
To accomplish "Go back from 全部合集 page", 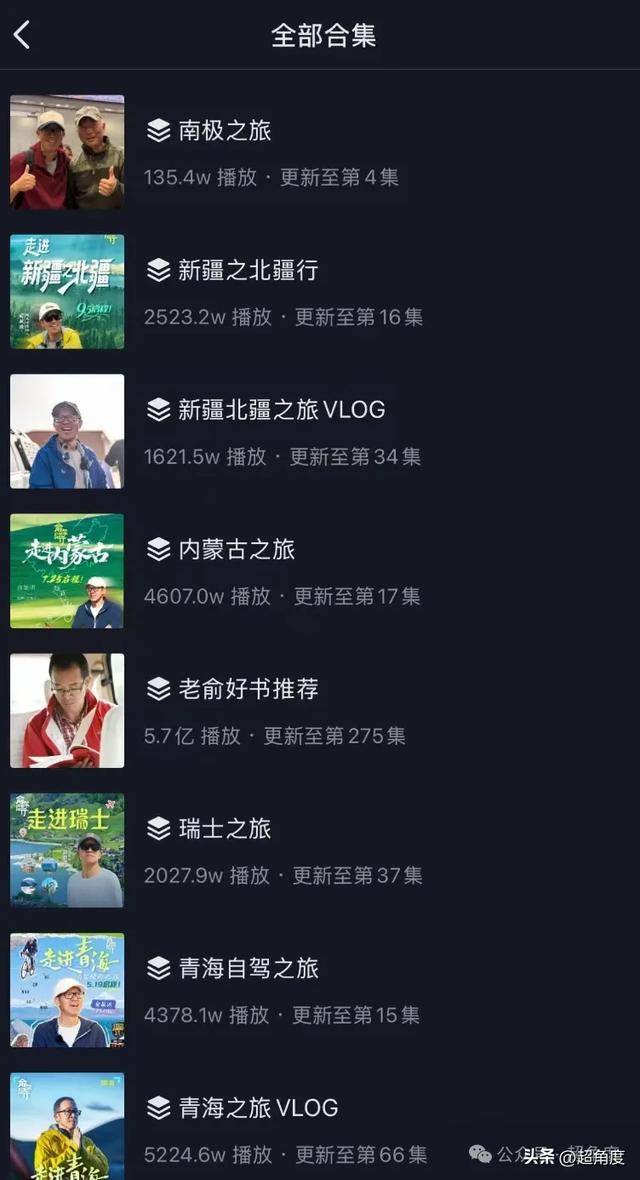I will pyautogui.click(x=22, y=35).
